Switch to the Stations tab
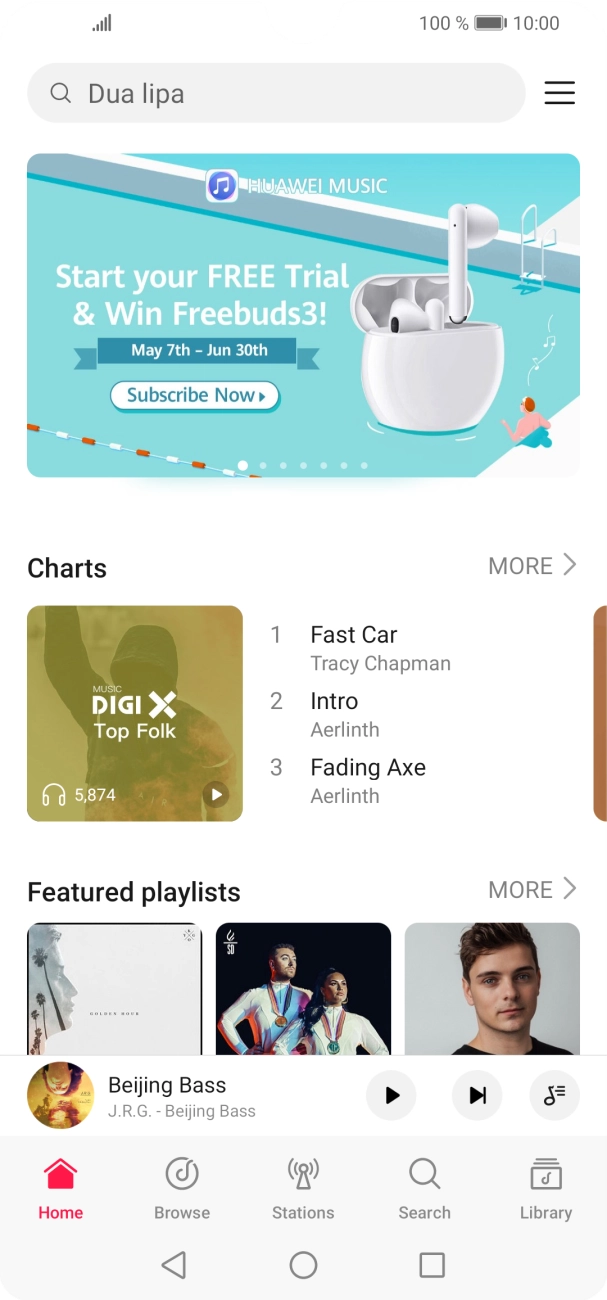The height and width of the screenshot is (1300, 607). 303,1188
